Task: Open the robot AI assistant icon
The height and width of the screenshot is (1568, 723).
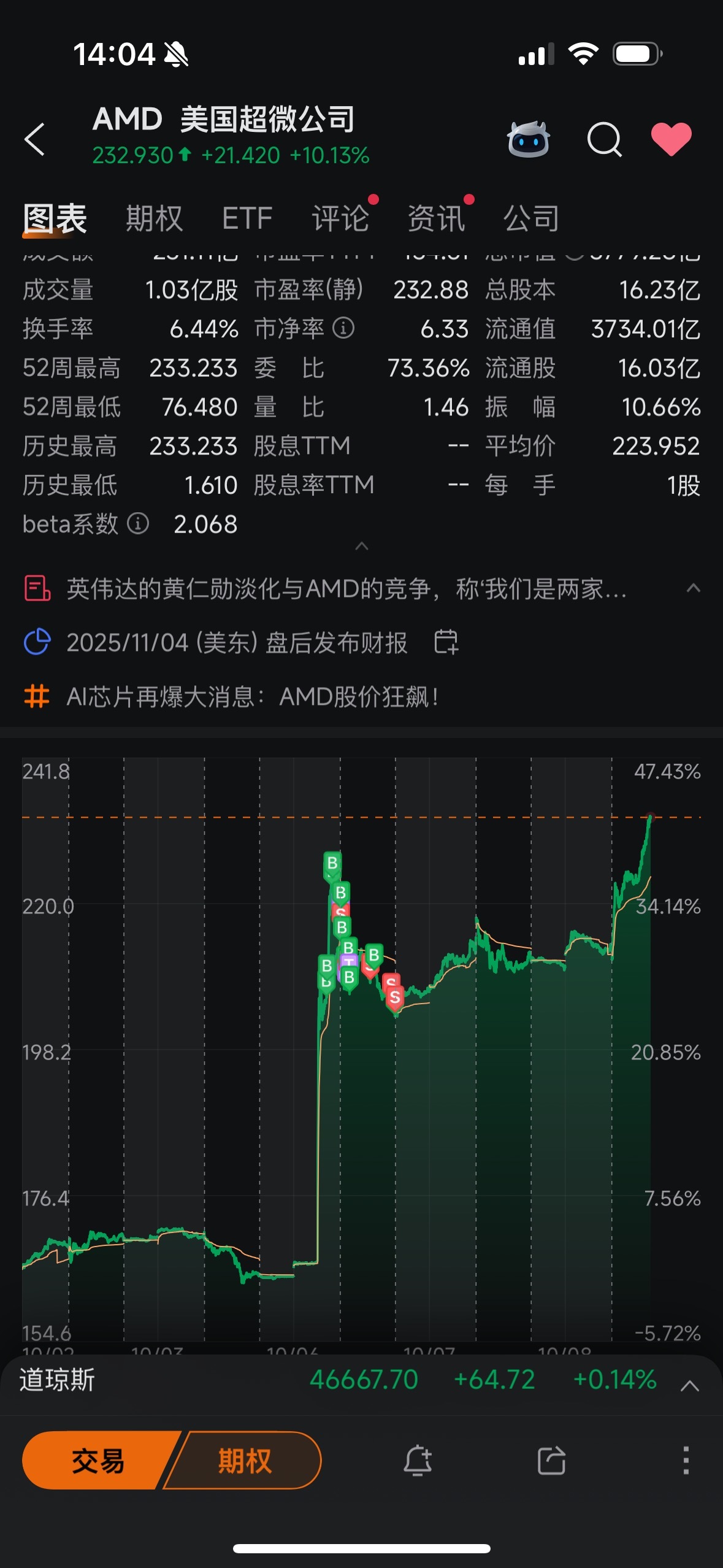Action: pos(528,139)
